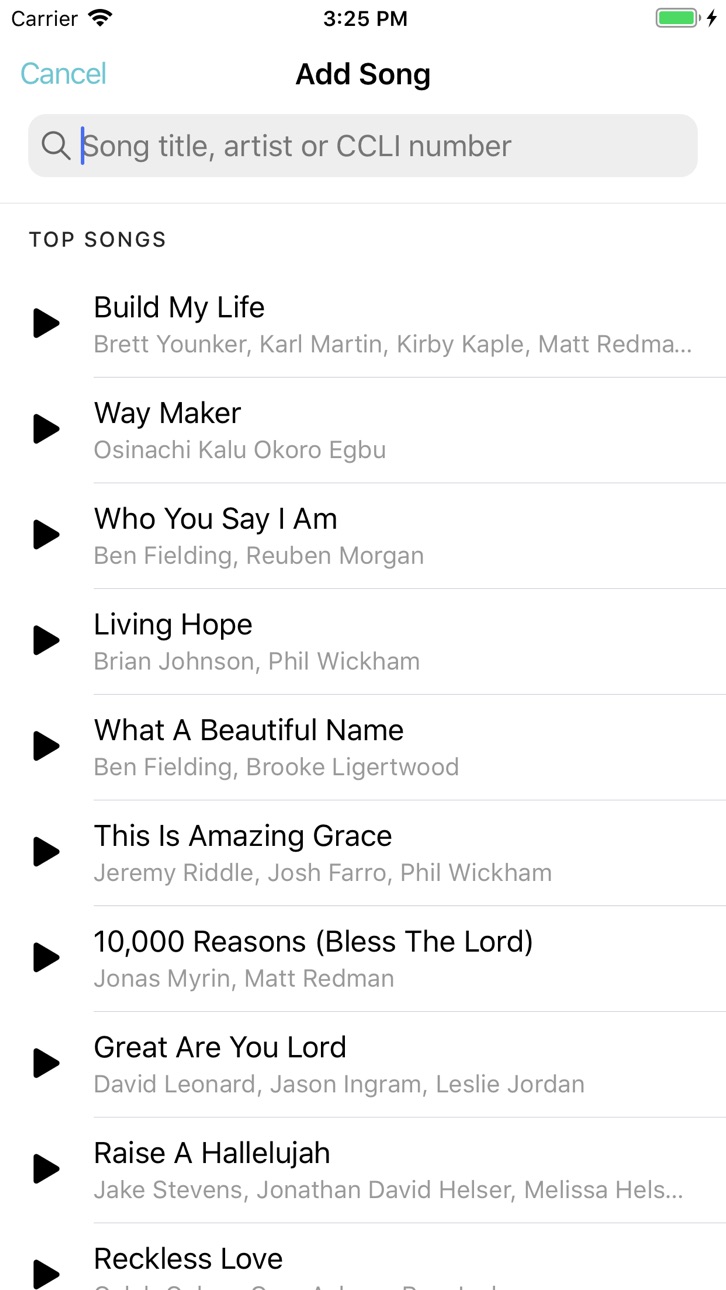Play preview of Way Maker
The height and width of the screenshot is (1290, 726).
(x=46, y=429)
